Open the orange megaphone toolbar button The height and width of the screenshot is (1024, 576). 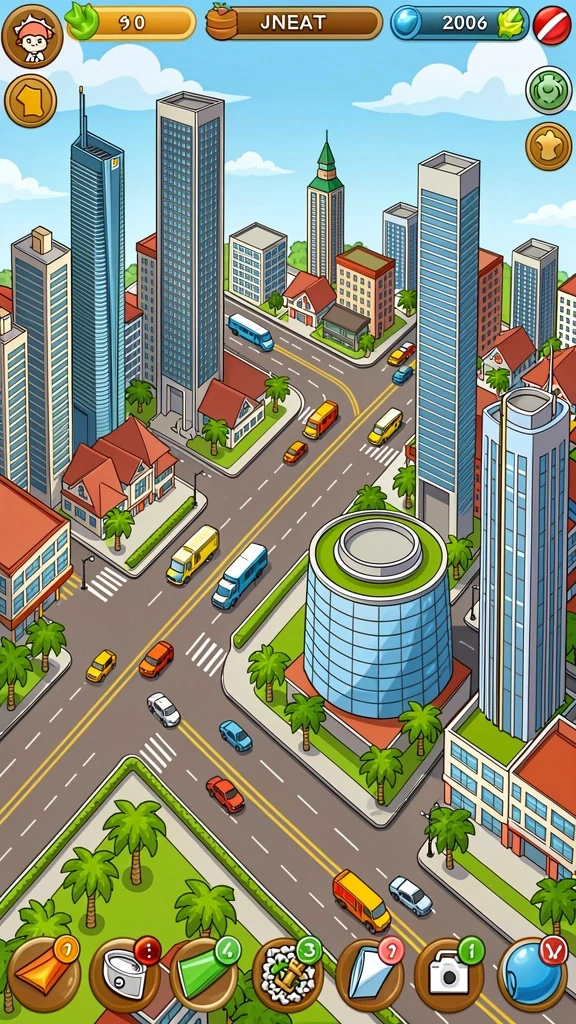point(45,975)
